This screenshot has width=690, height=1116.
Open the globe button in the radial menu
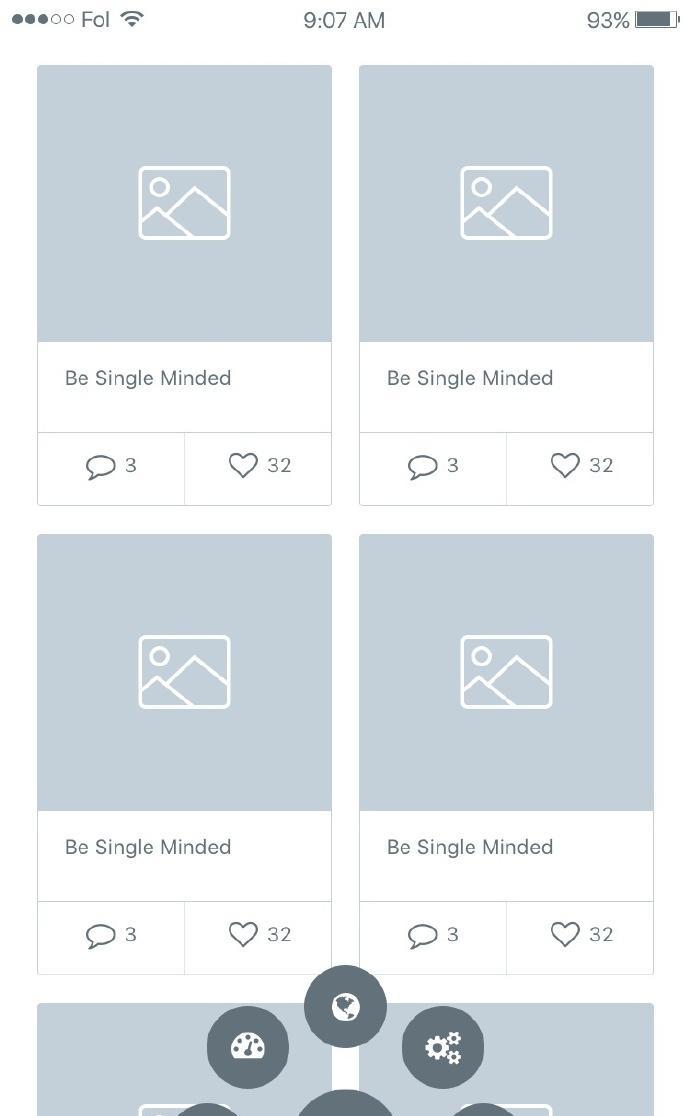345,1006
